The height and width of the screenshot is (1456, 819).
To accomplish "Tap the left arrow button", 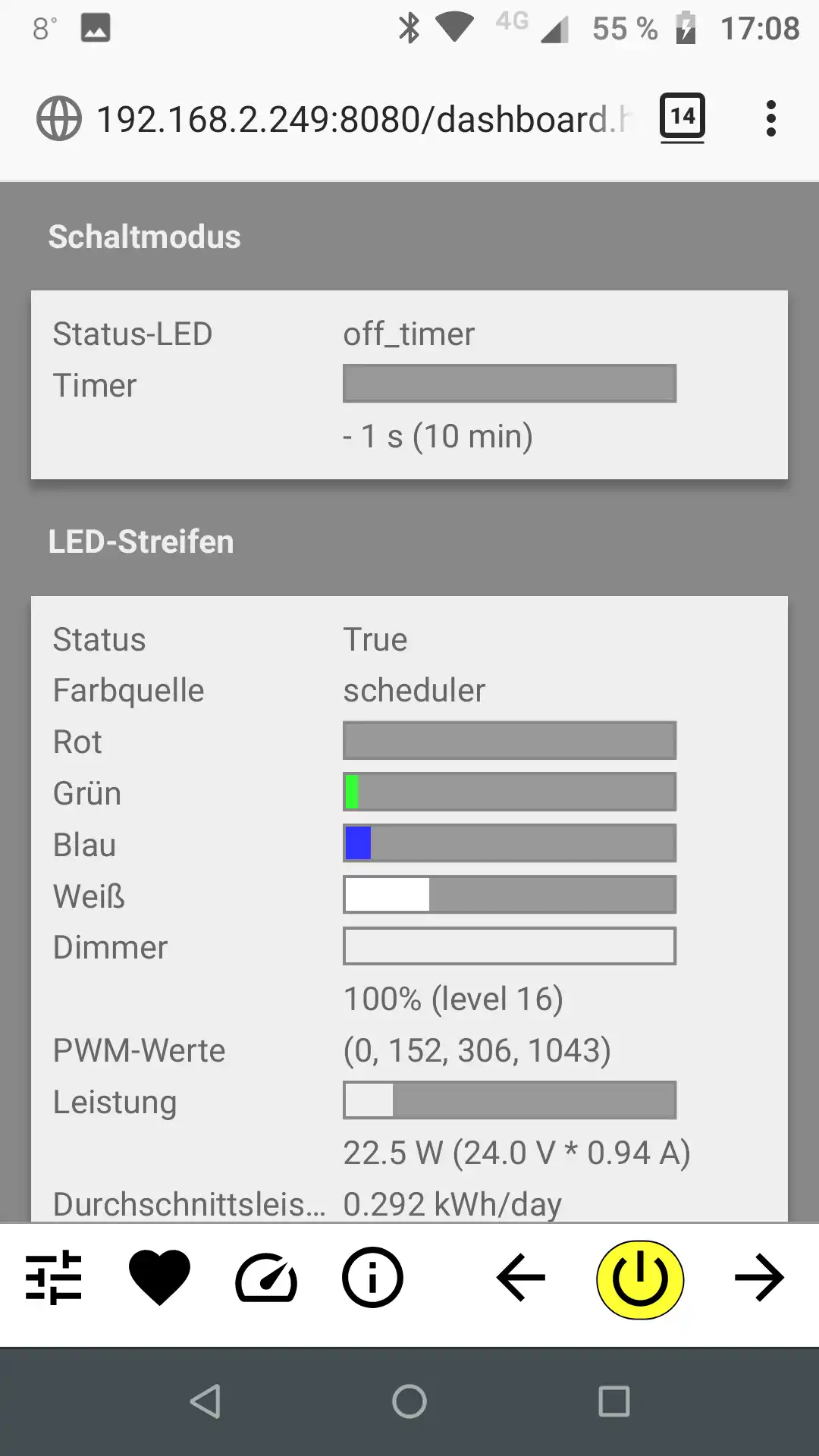I will coord(521,1278).
